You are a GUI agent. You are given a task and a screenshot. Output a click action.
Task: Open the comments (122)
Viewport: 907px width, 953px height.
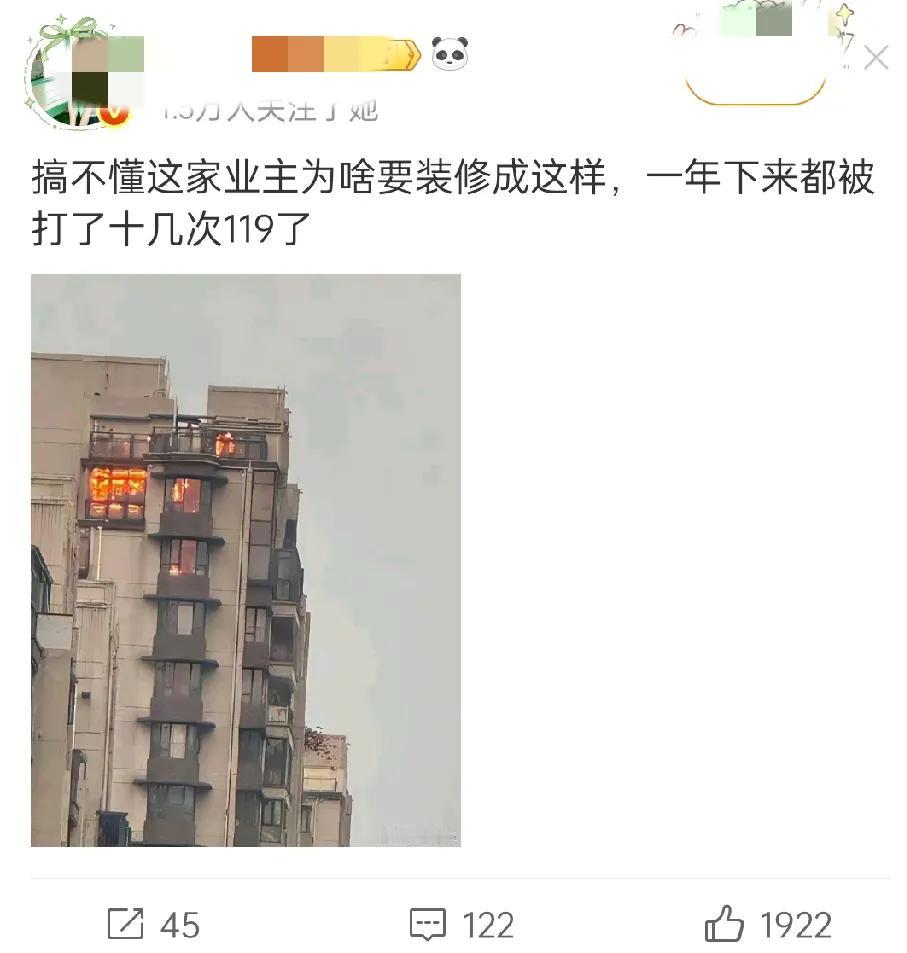point(462,924)
